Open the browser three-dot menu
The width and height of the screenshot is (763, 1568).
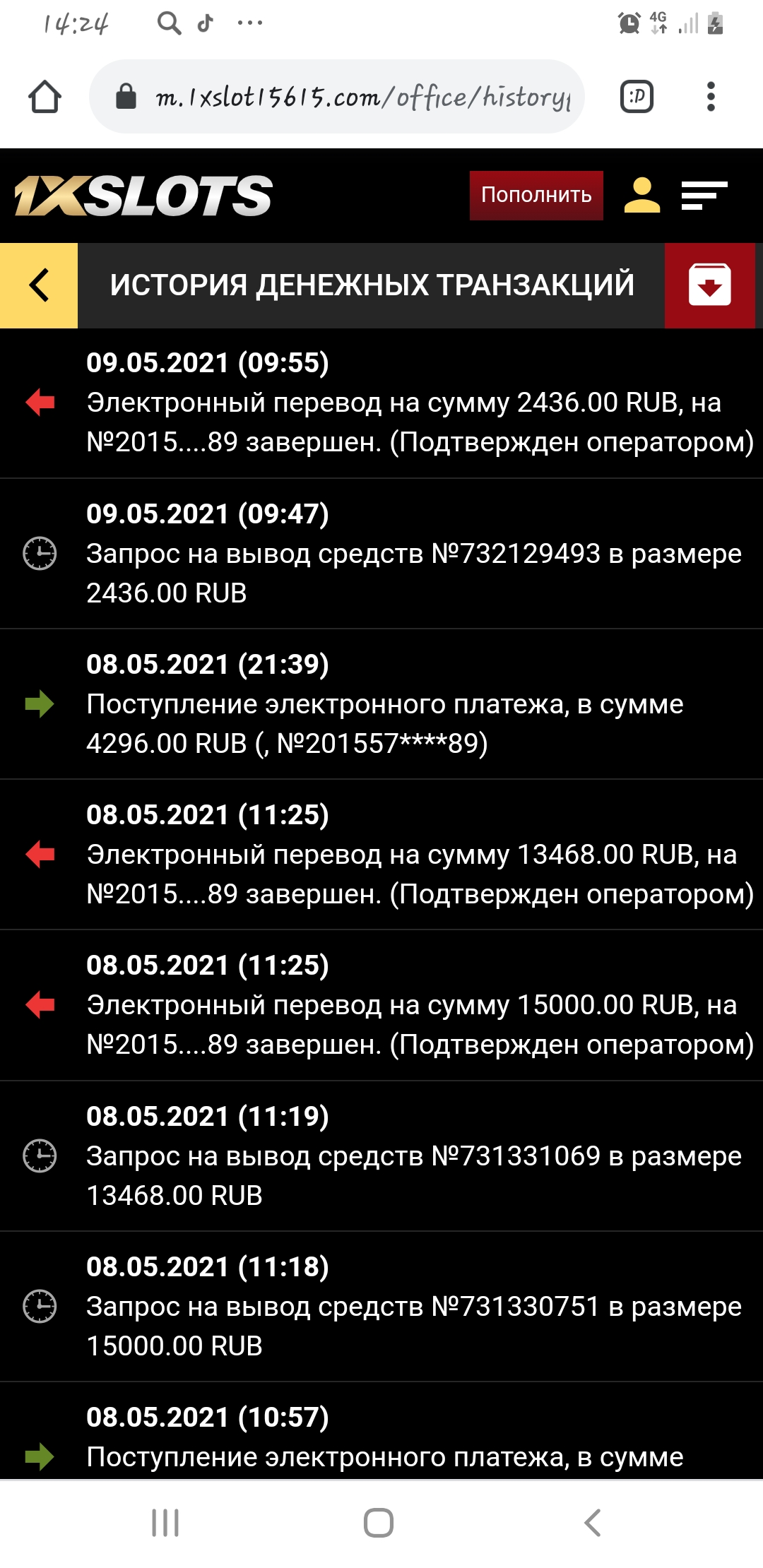pyautogui.click(x=710, y=97)
